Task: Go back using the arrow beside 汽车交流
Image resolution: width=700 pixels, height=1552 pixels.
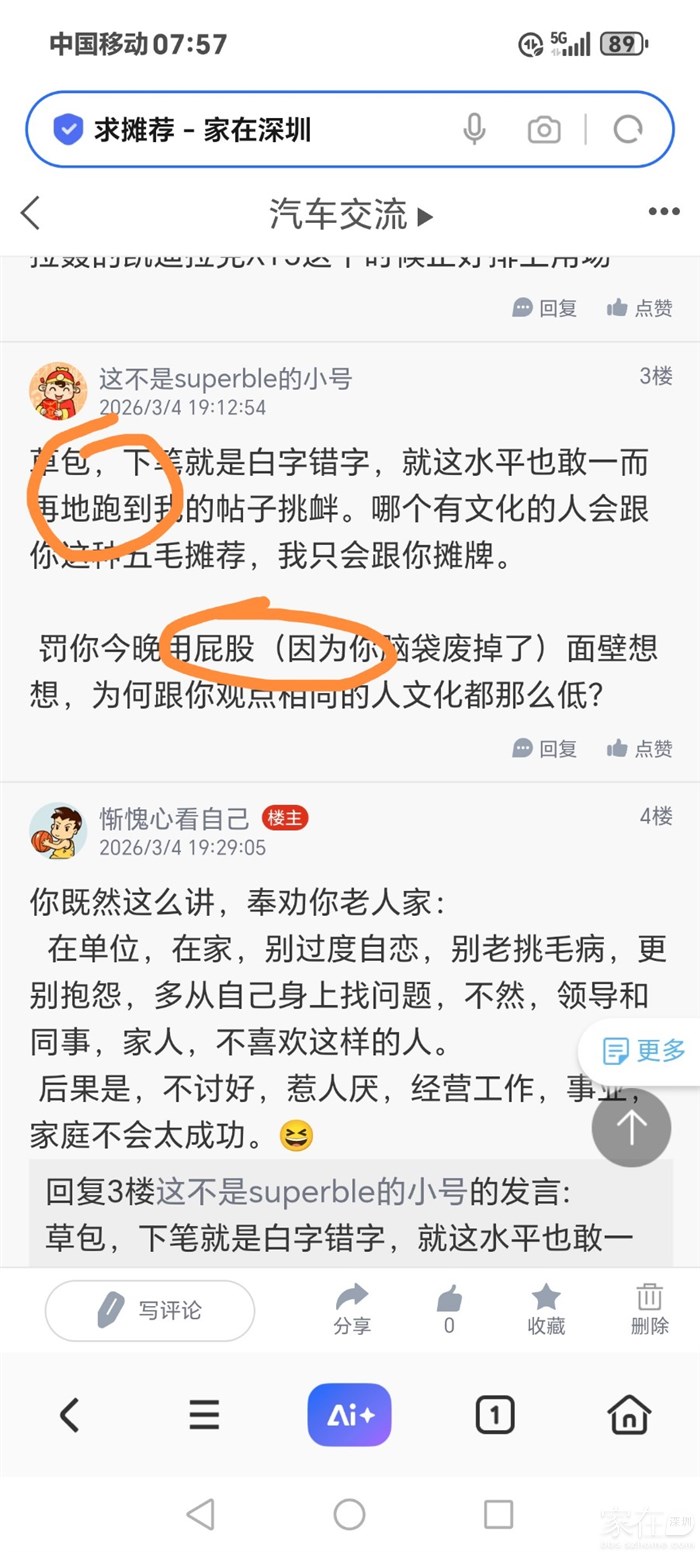Action: [31, 213]
